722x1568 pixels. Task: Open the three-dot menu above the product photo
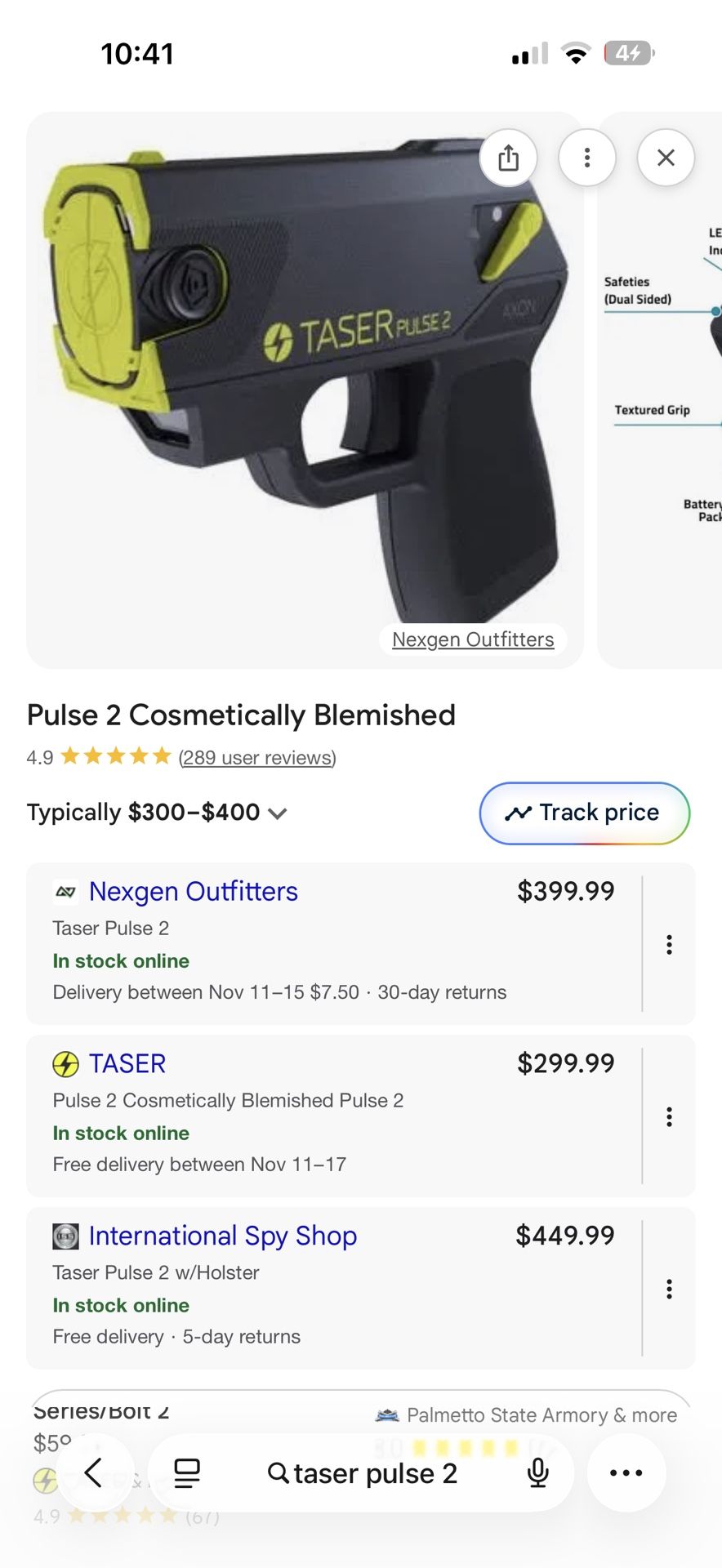587,158
